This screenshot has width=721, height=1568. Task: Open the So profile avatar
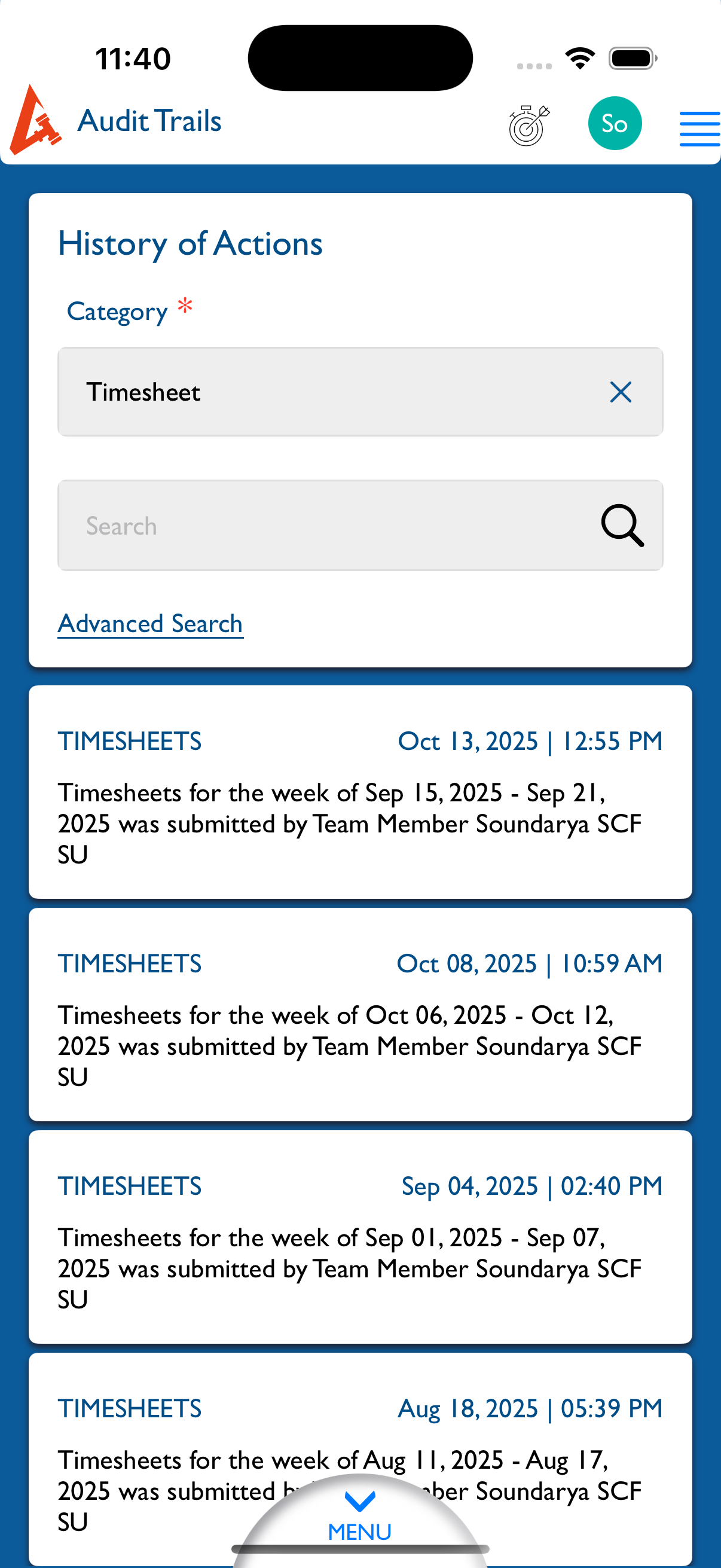tap(614, 124)
